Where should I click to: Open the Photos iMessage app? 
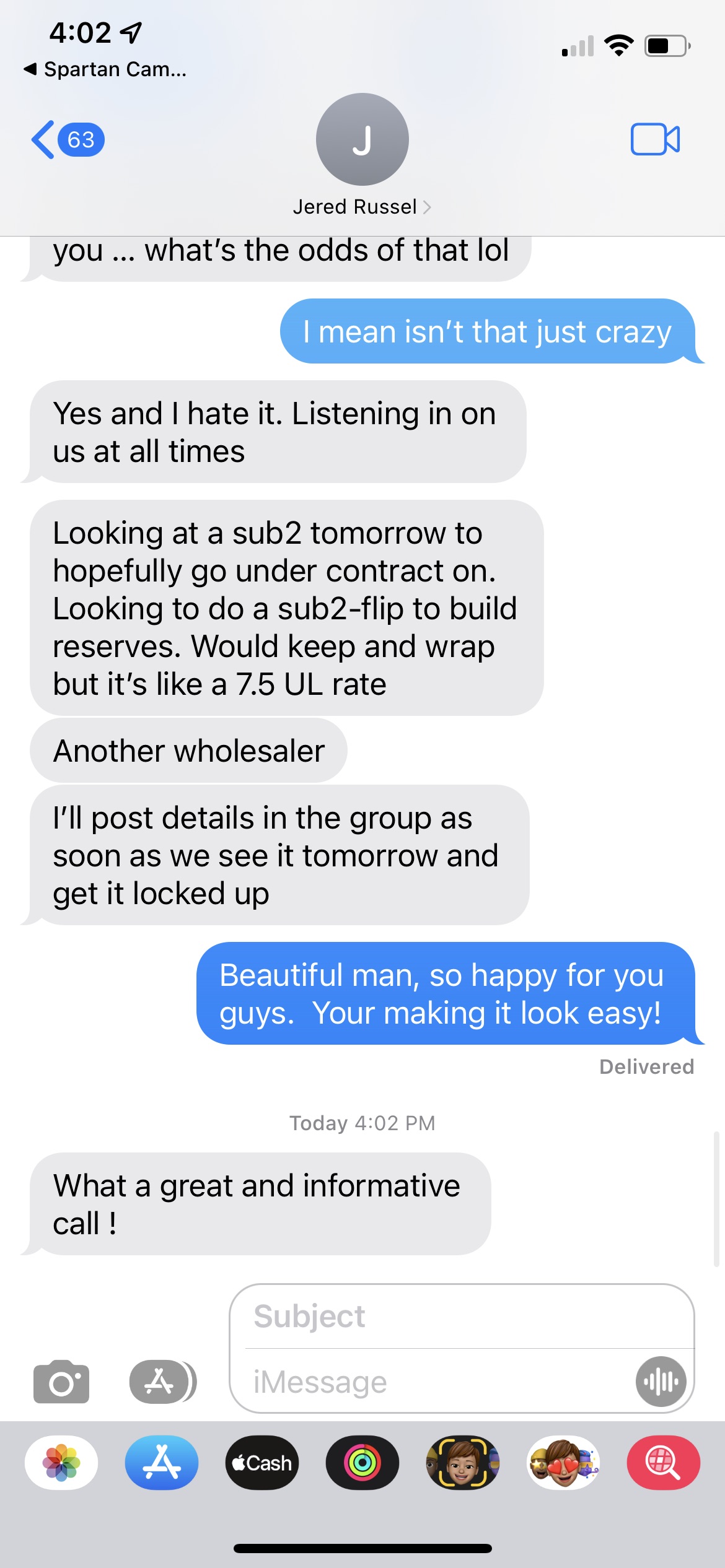(61, 1463)
